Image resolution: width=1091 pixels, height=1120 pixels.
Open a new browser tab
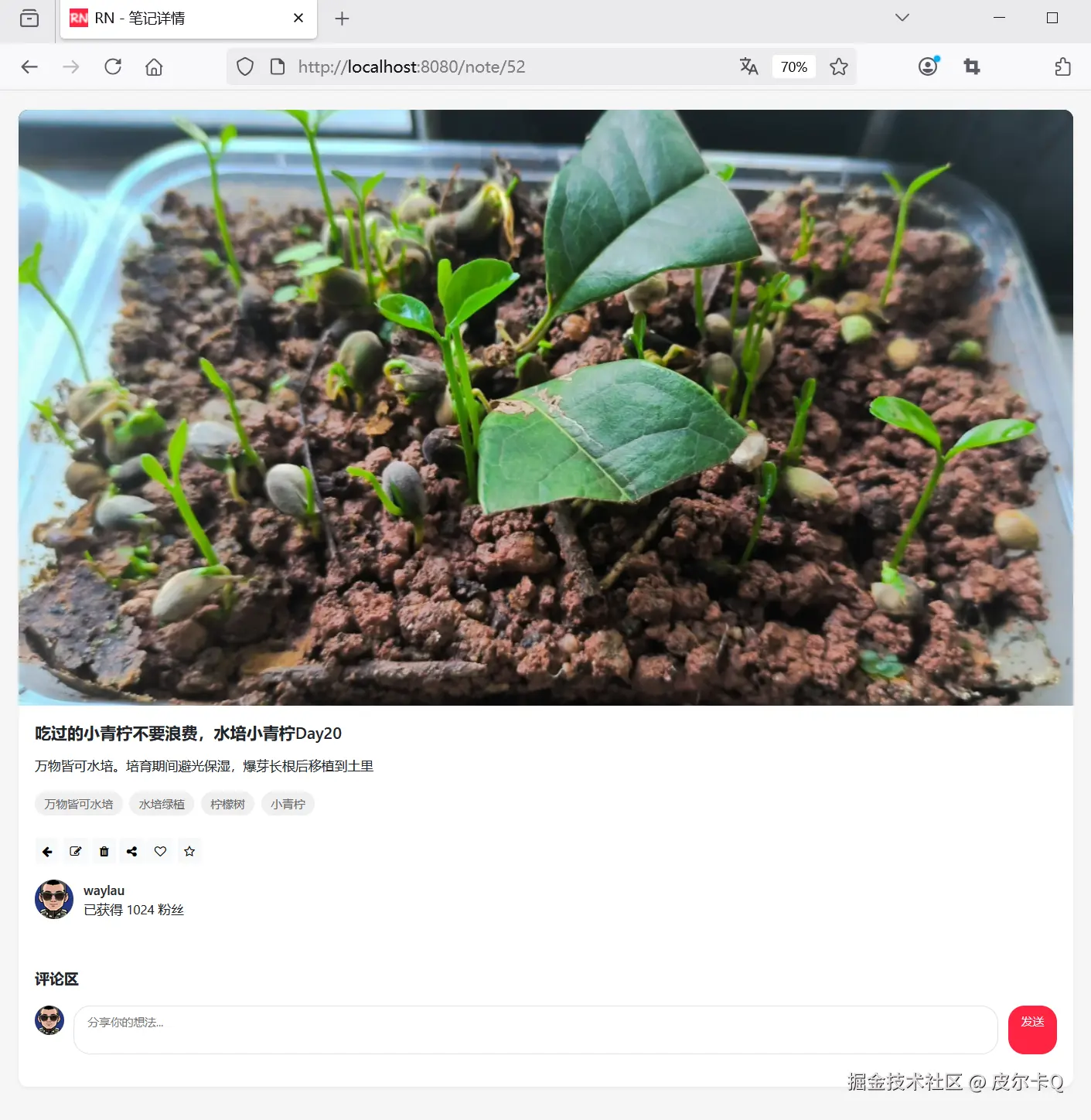click(342, 18)
